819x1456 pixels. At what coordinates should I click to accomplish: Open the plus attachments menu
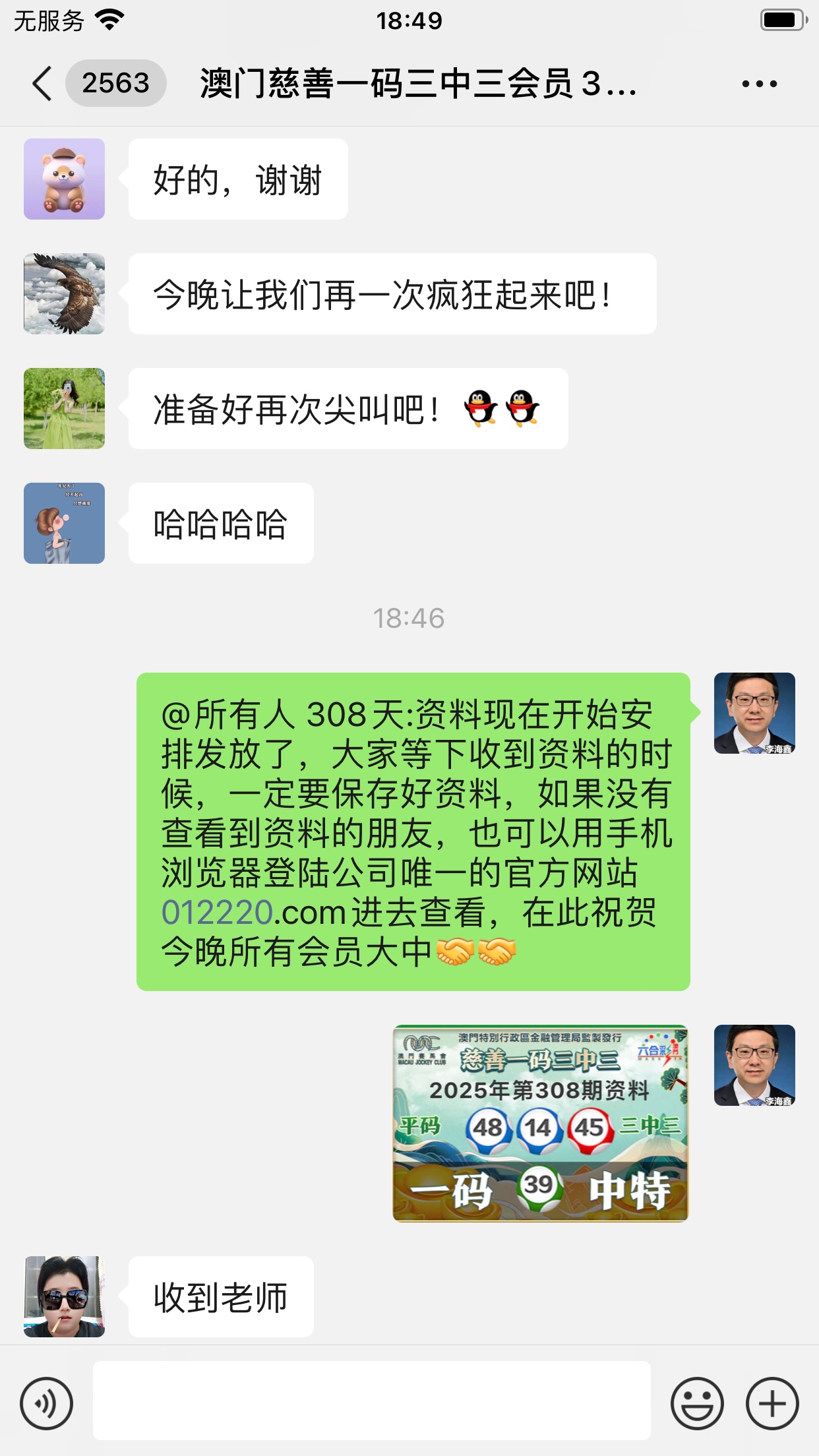772,1403
